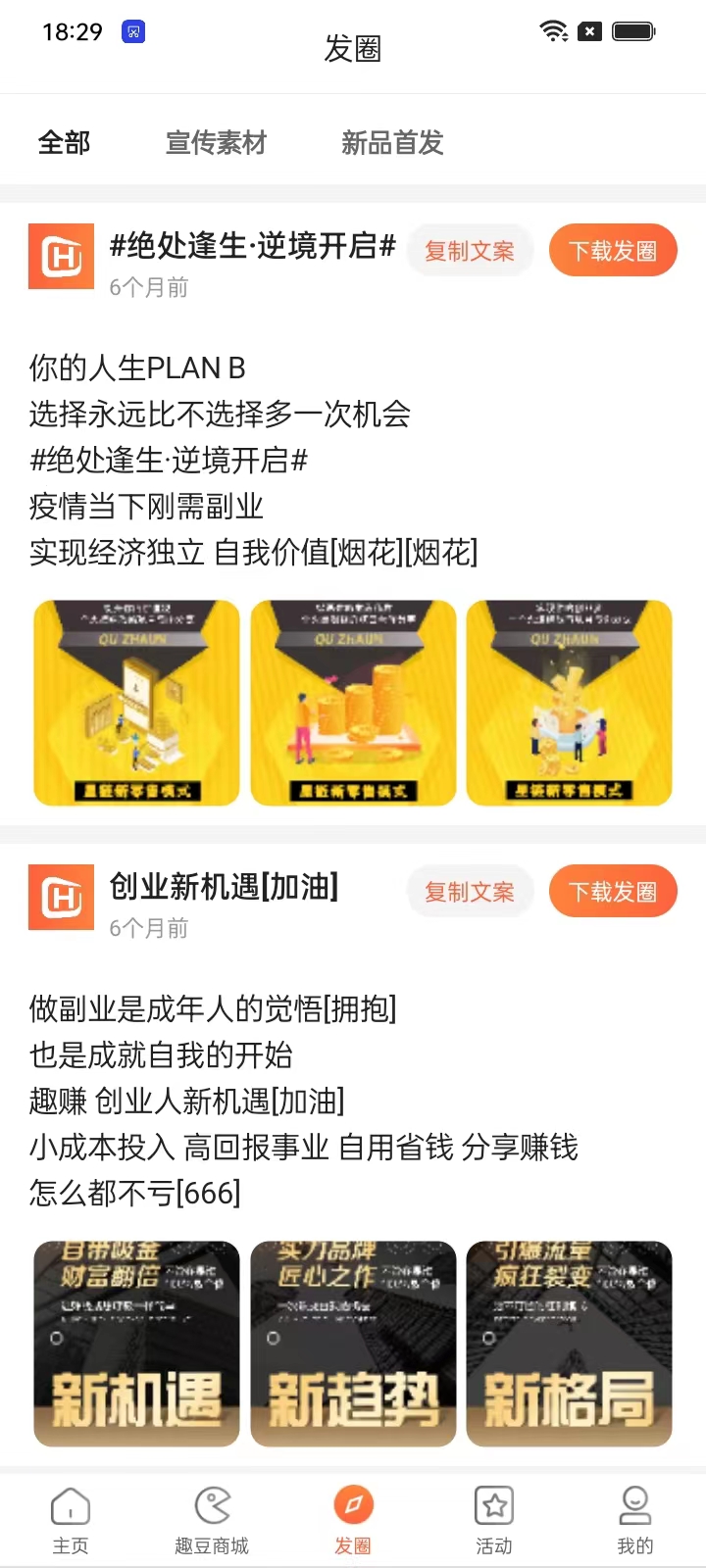This screenshot has height=1568, width=706.
Task: View the 新趋势 poster image
Action: (353, 1344)
